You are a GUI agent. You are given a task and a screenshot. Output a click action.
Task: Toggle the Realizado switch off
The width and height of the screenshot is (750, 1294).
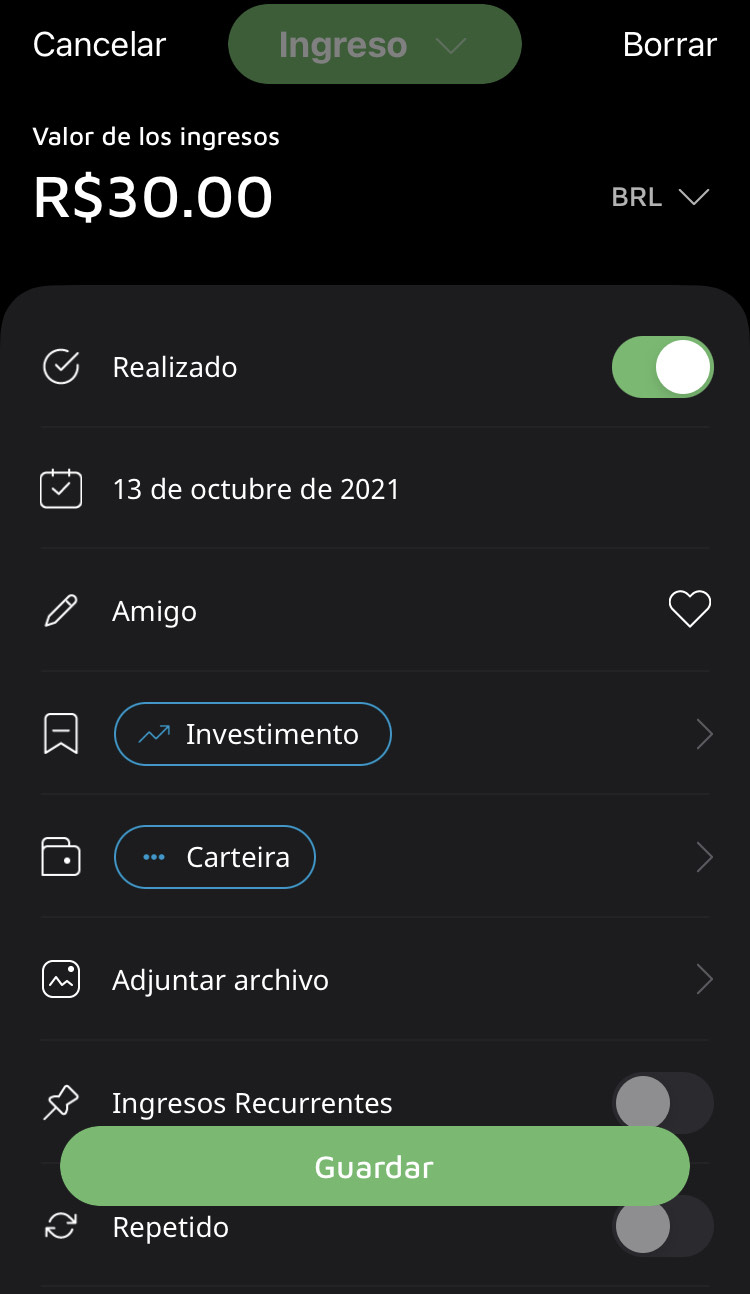point(662,367)
